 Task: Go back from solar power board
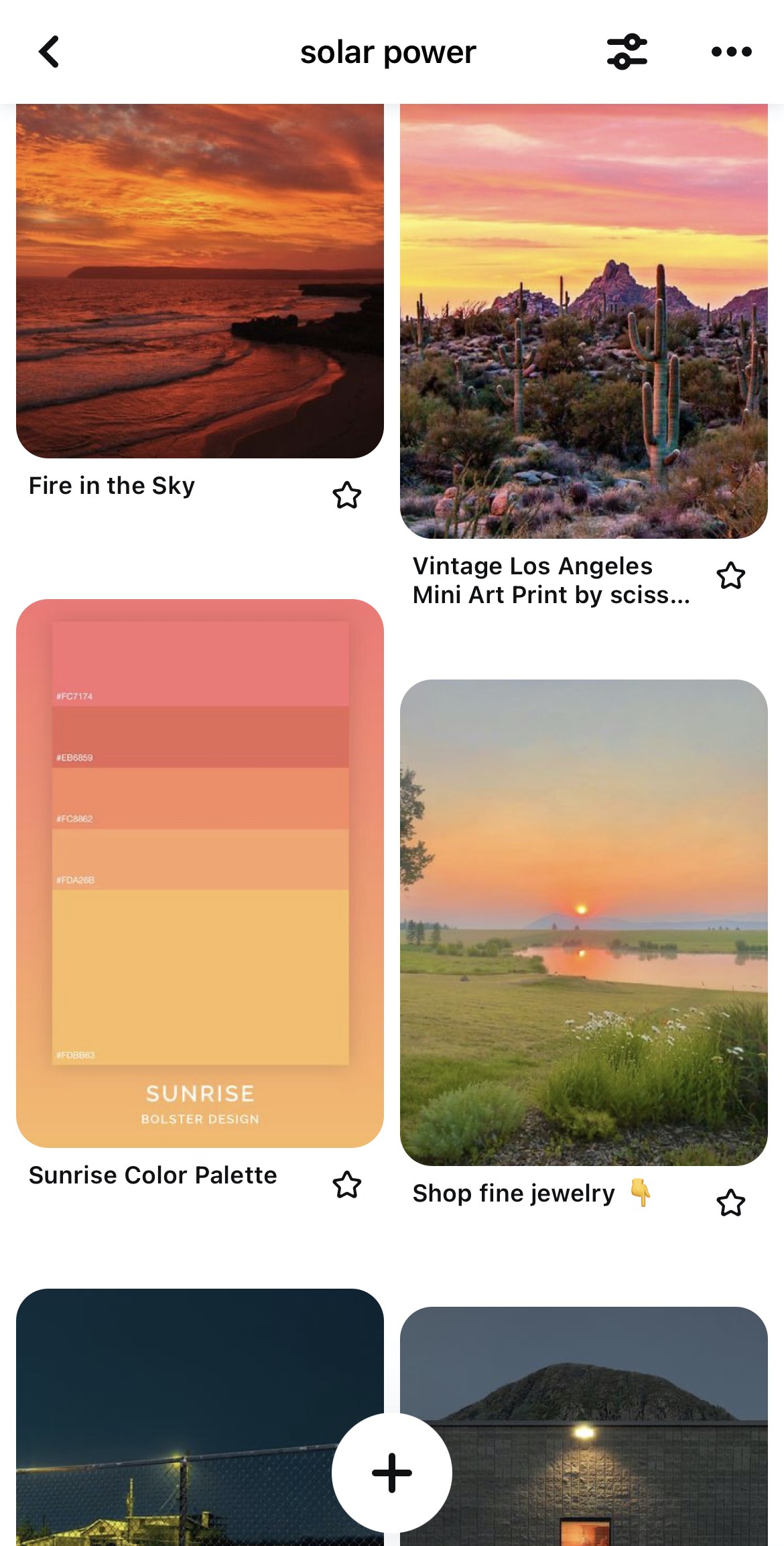point(49,52)
